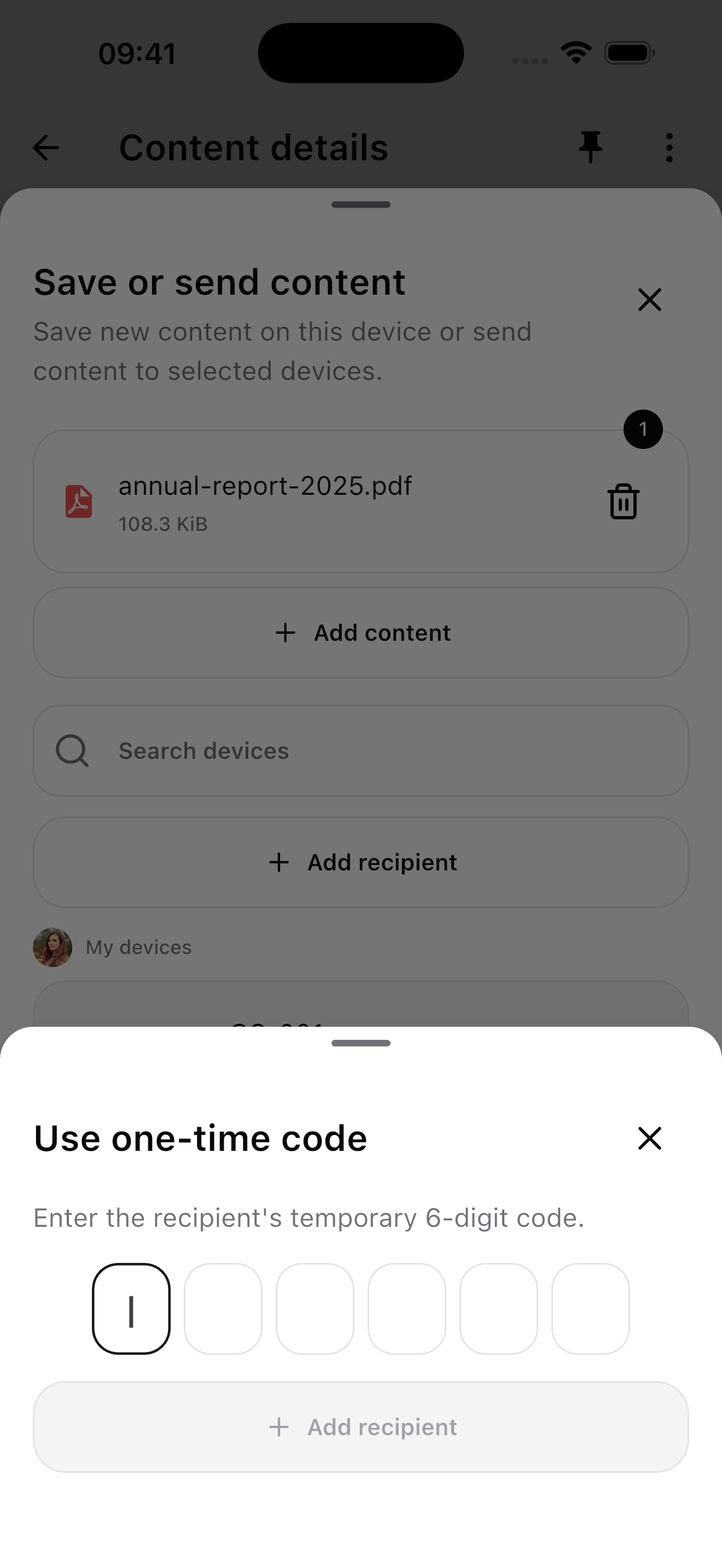Select the second code digit box
Viewport: 722px width, 1568px height.
223,1308
